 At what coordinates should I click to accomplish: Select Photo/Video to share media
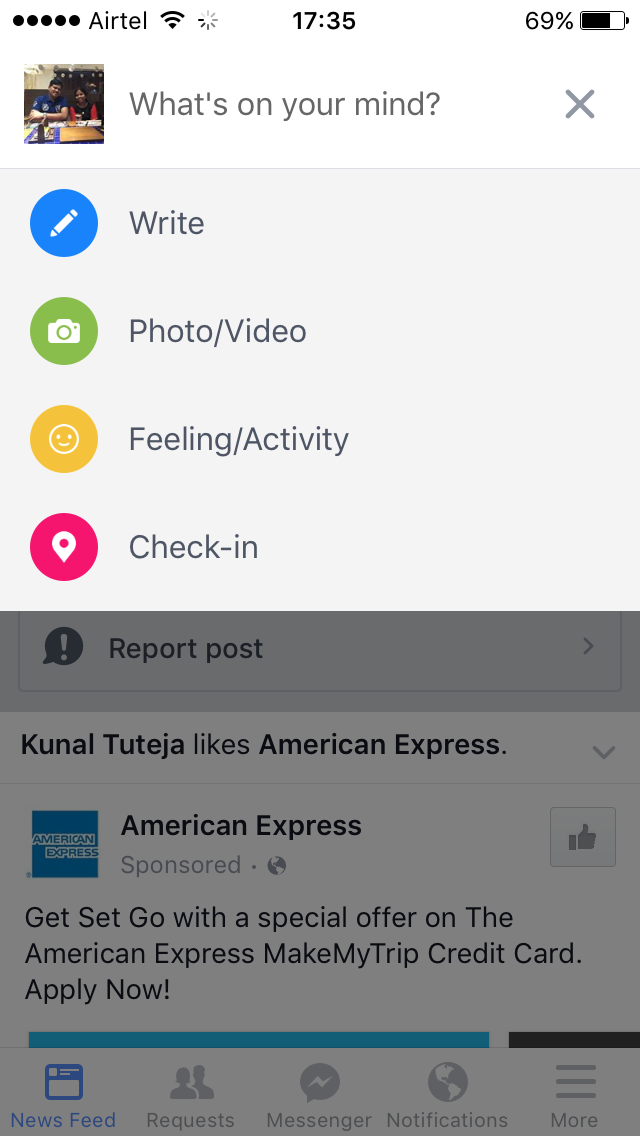click(x=217, y=331)
